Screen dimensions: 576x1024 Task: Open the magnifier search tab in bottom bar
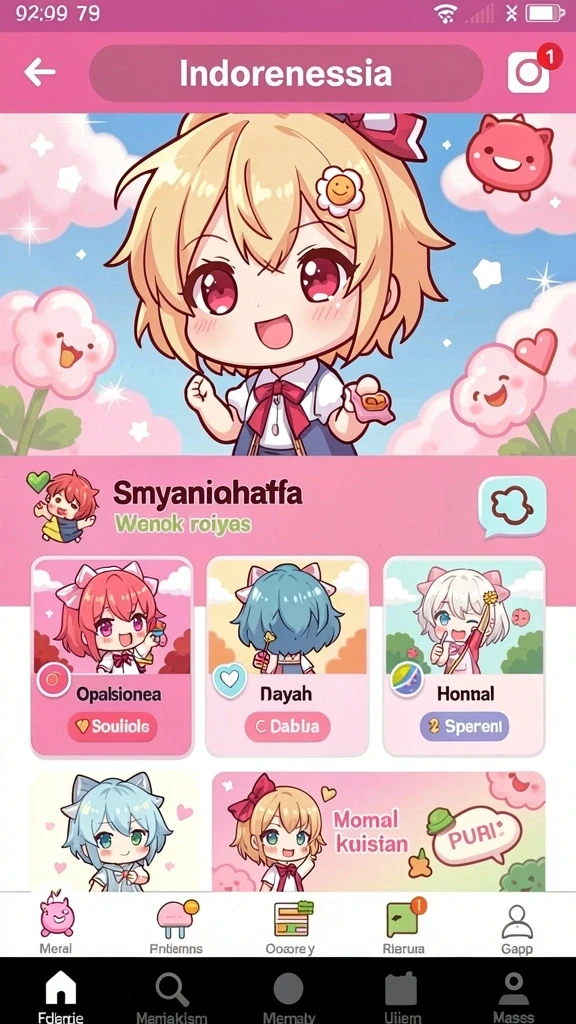click(x=172, y=997)
